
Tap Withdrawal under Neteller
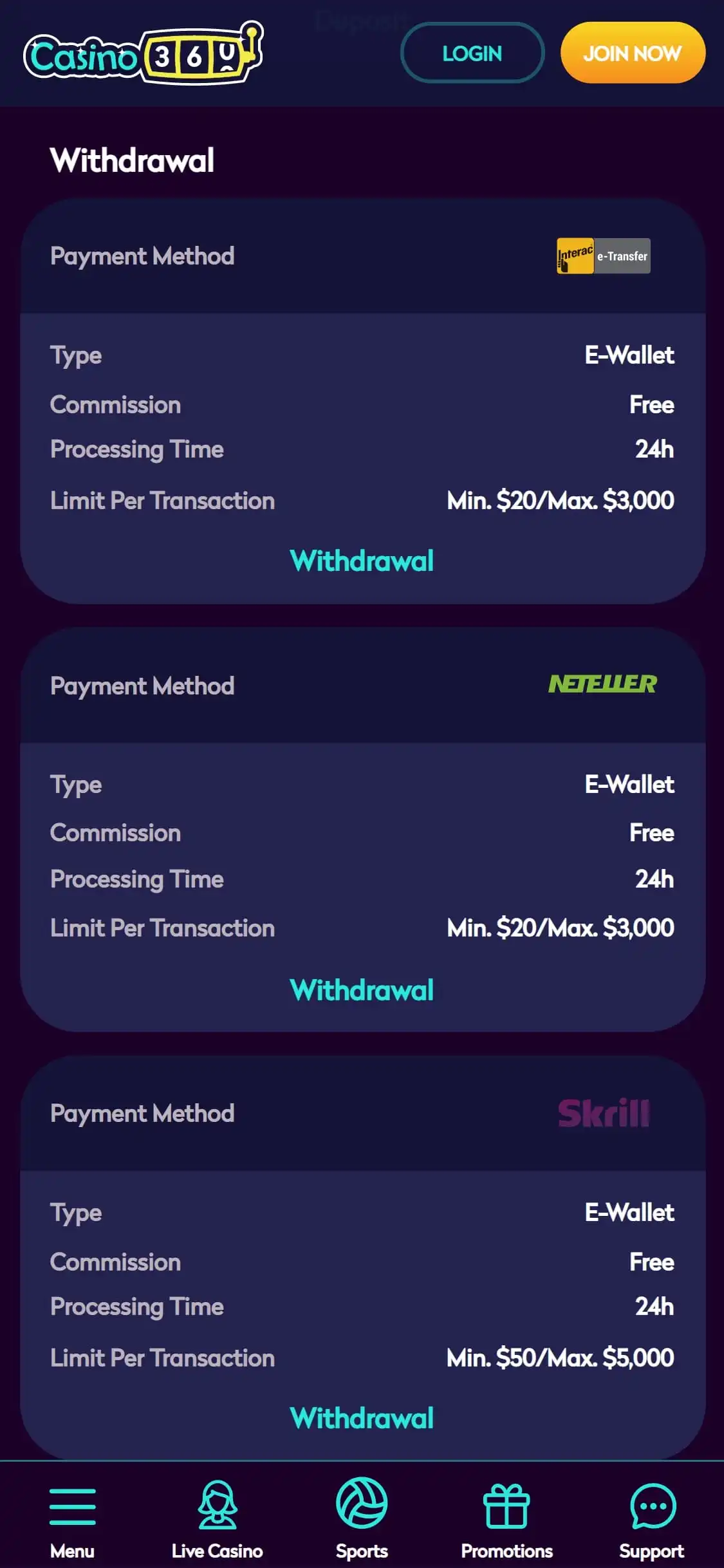pyautogui.click(x=362, y=990)
